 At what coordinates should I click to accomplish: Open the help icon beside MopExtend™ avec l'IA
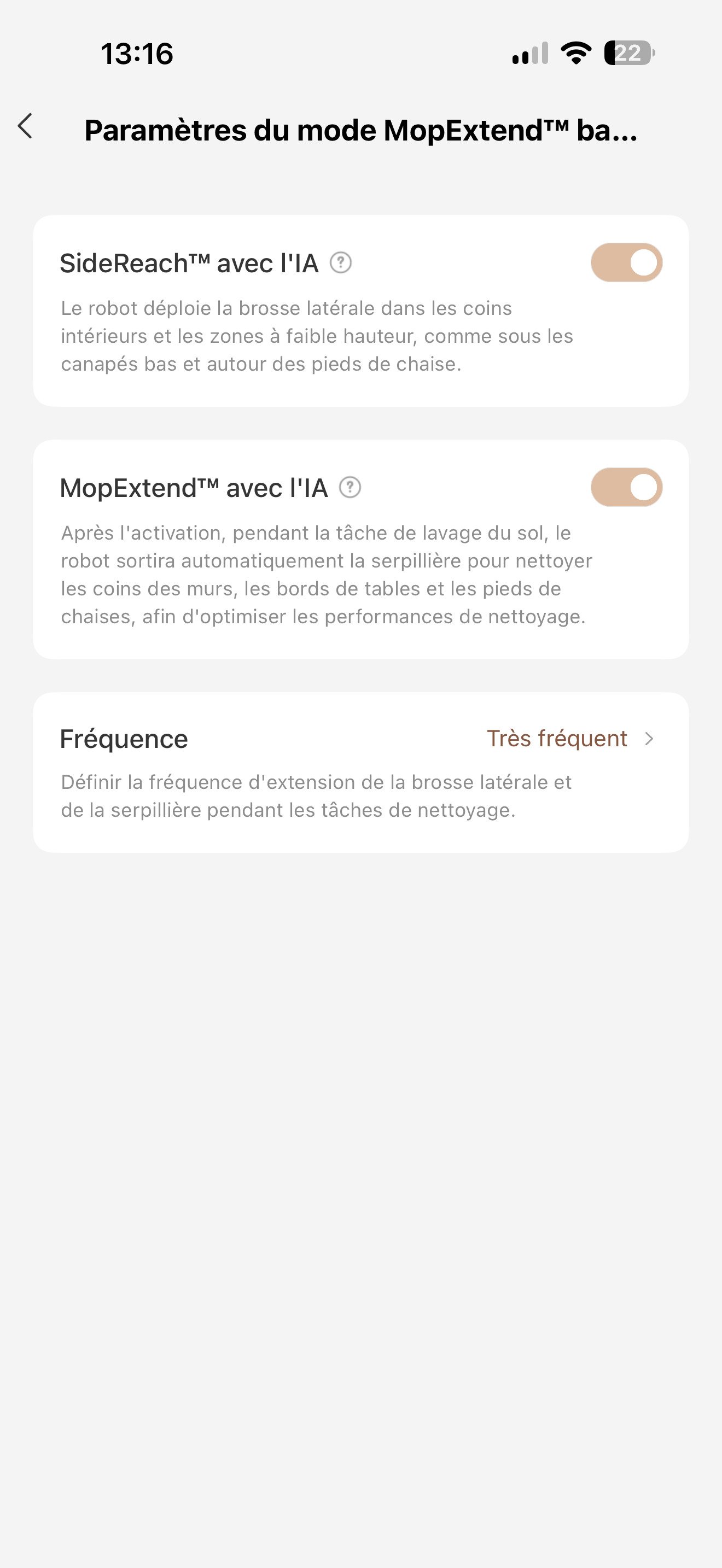(x=350, y=488)
